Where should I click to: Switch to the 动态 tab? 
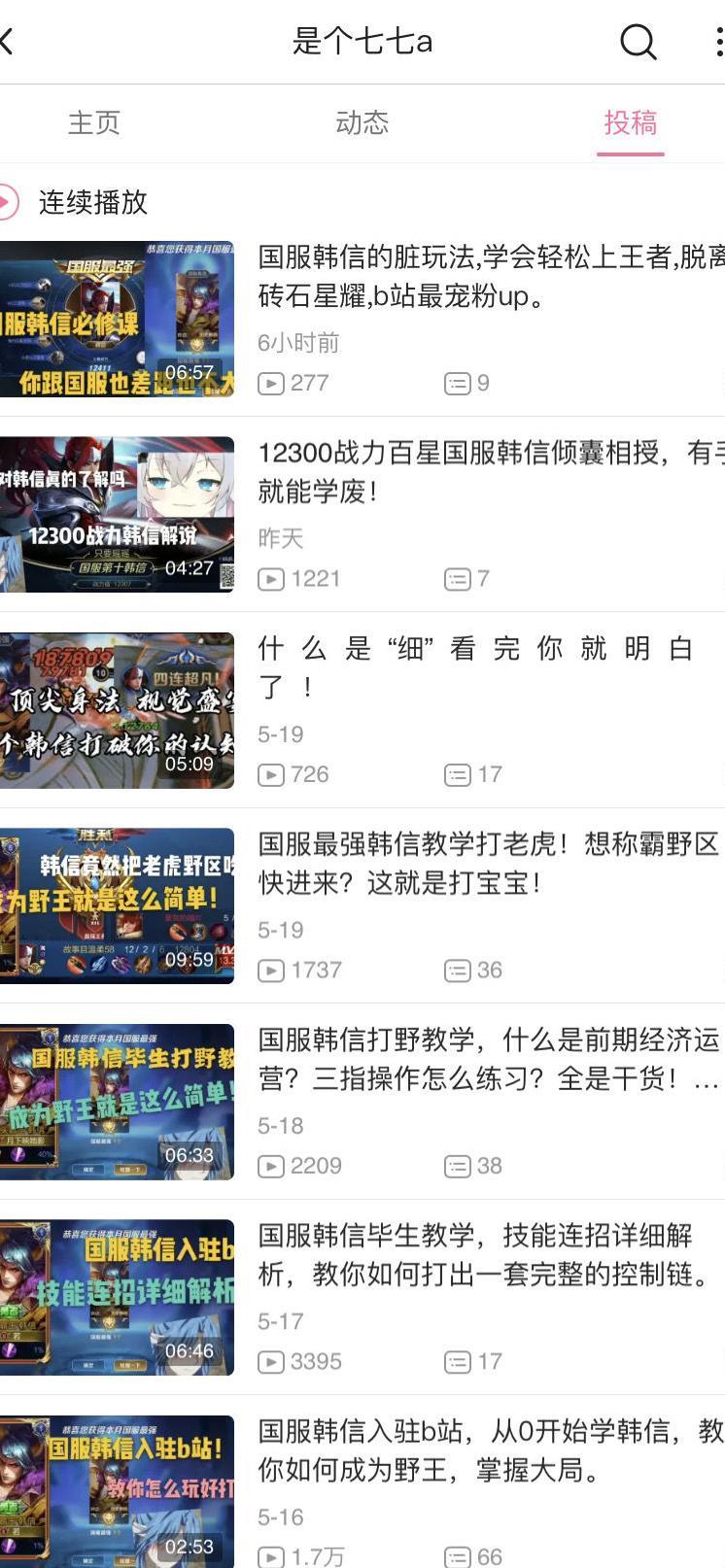point(362,122)
